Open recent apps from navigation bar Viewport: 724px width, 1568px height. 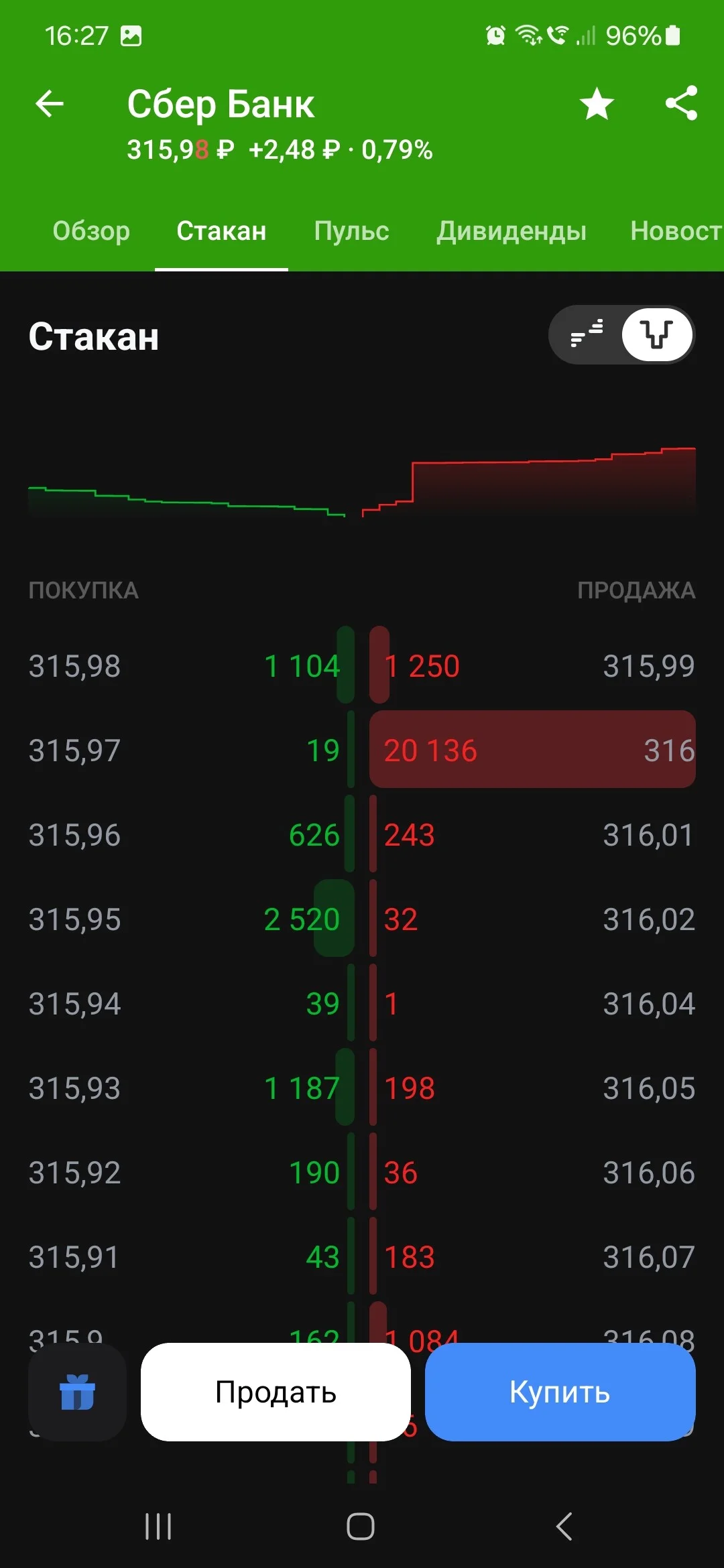click(x=159, y=1526)
